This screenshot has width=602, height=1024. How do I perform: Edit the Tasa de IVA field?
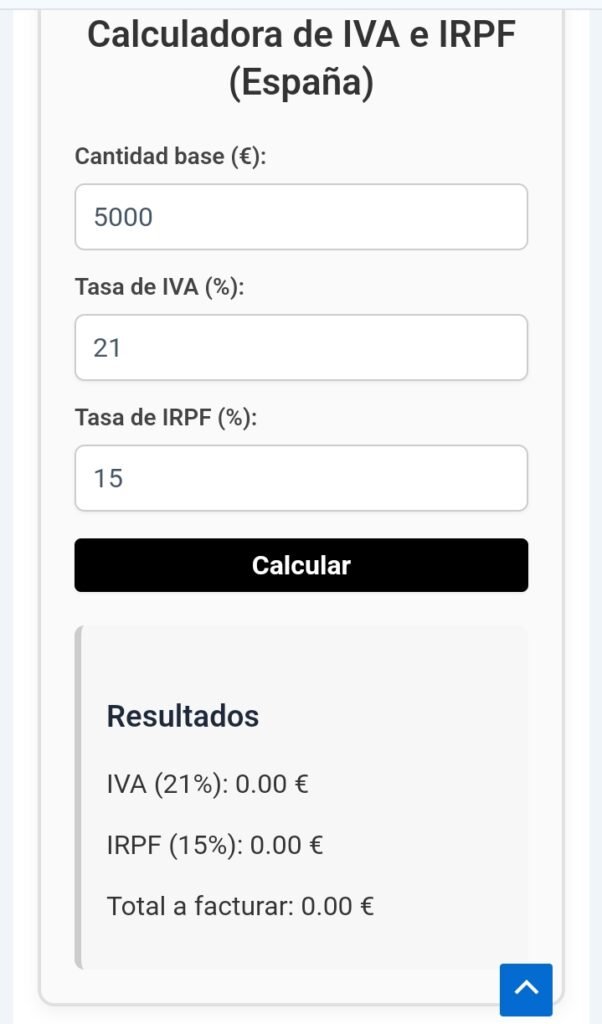(x=301, y=347)
